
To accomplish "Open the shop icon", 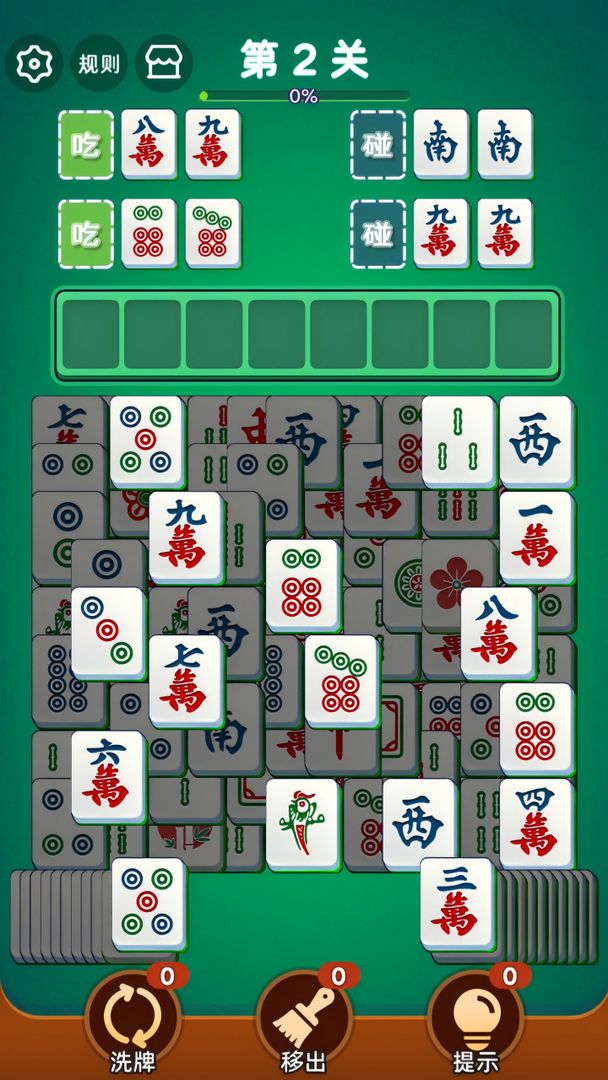I will [x=163, y=63].
